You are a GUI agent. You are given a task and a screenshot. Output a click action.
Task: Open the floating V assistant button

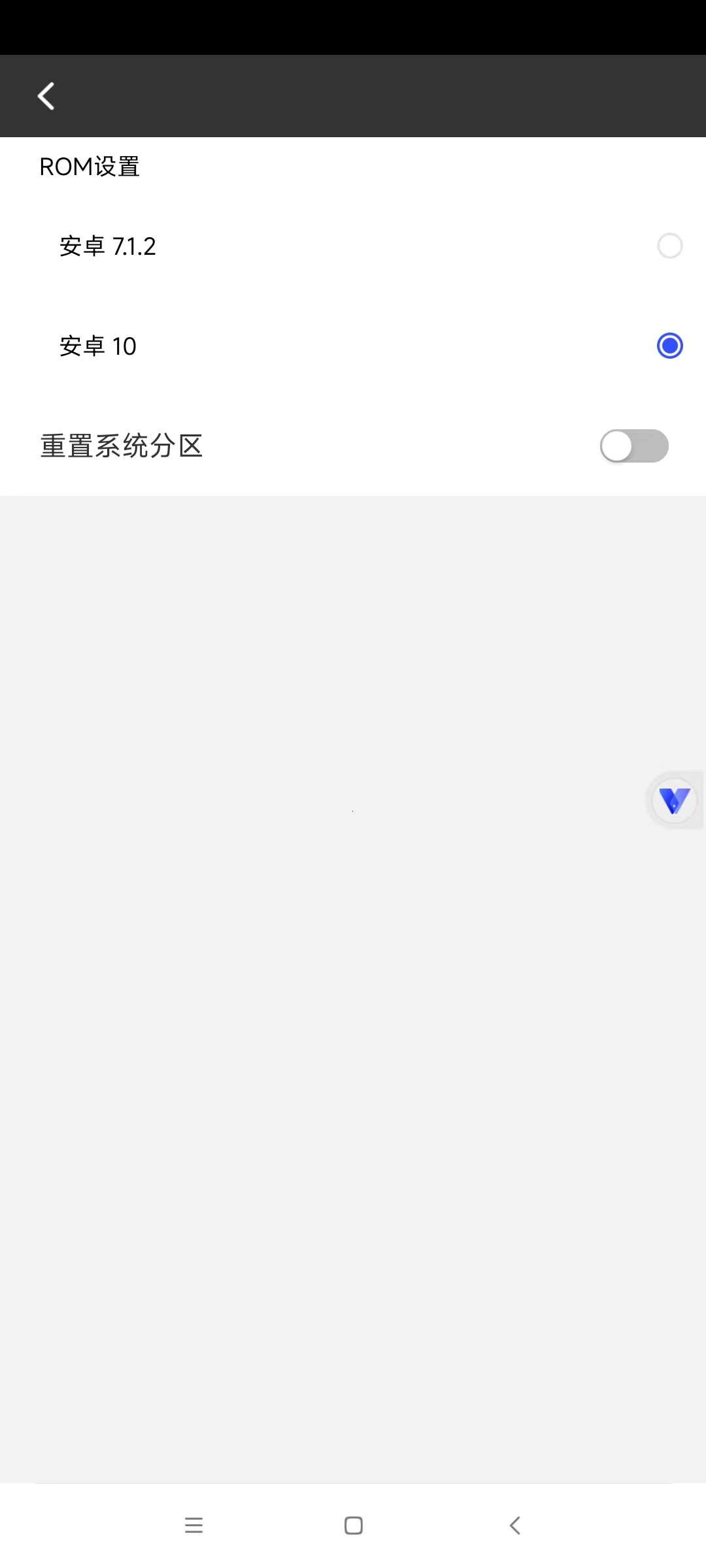point(674,800)
